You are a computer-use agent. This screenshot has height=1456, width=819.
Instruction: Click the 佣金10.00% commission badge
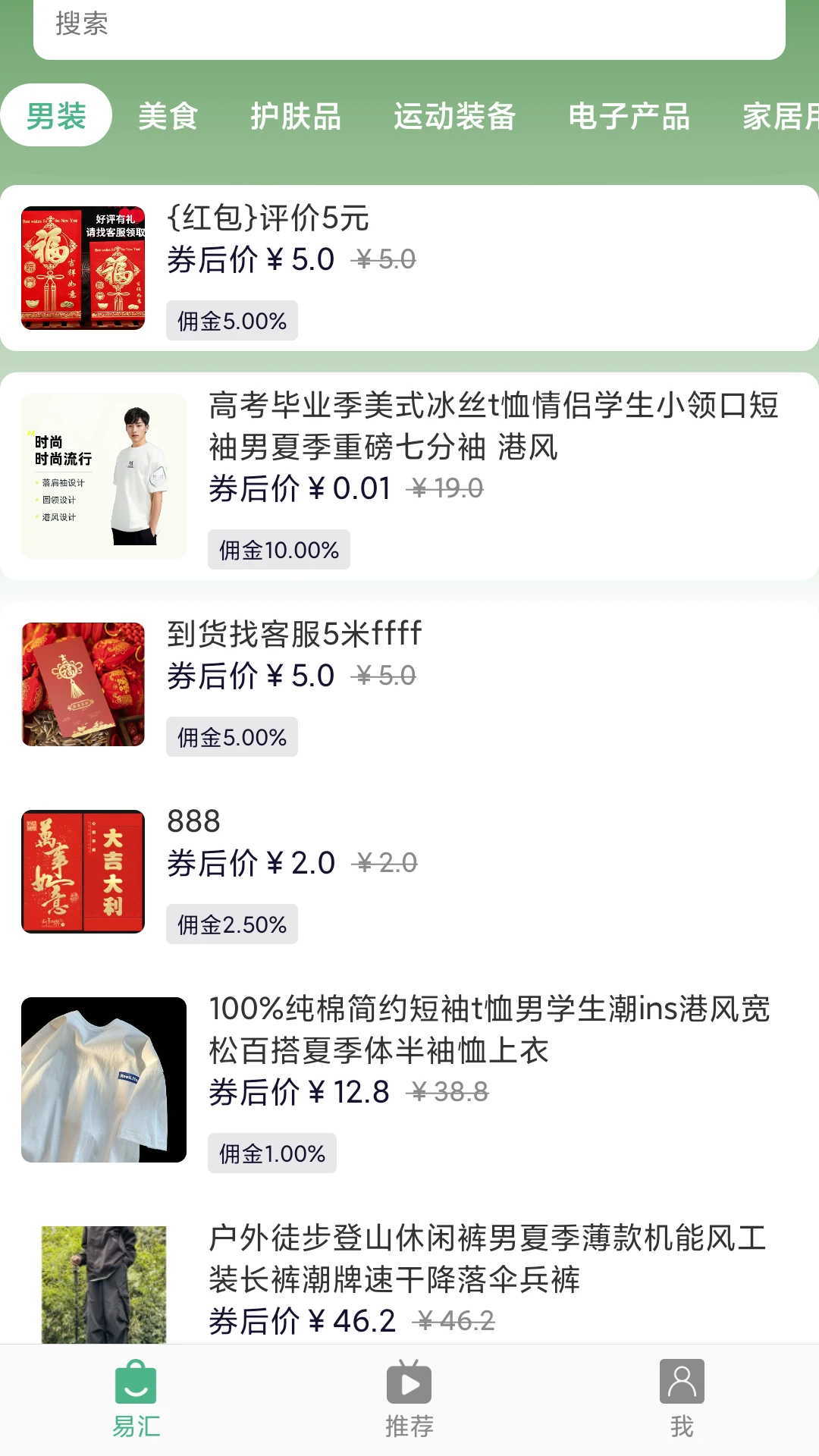(x=278, y=549)
